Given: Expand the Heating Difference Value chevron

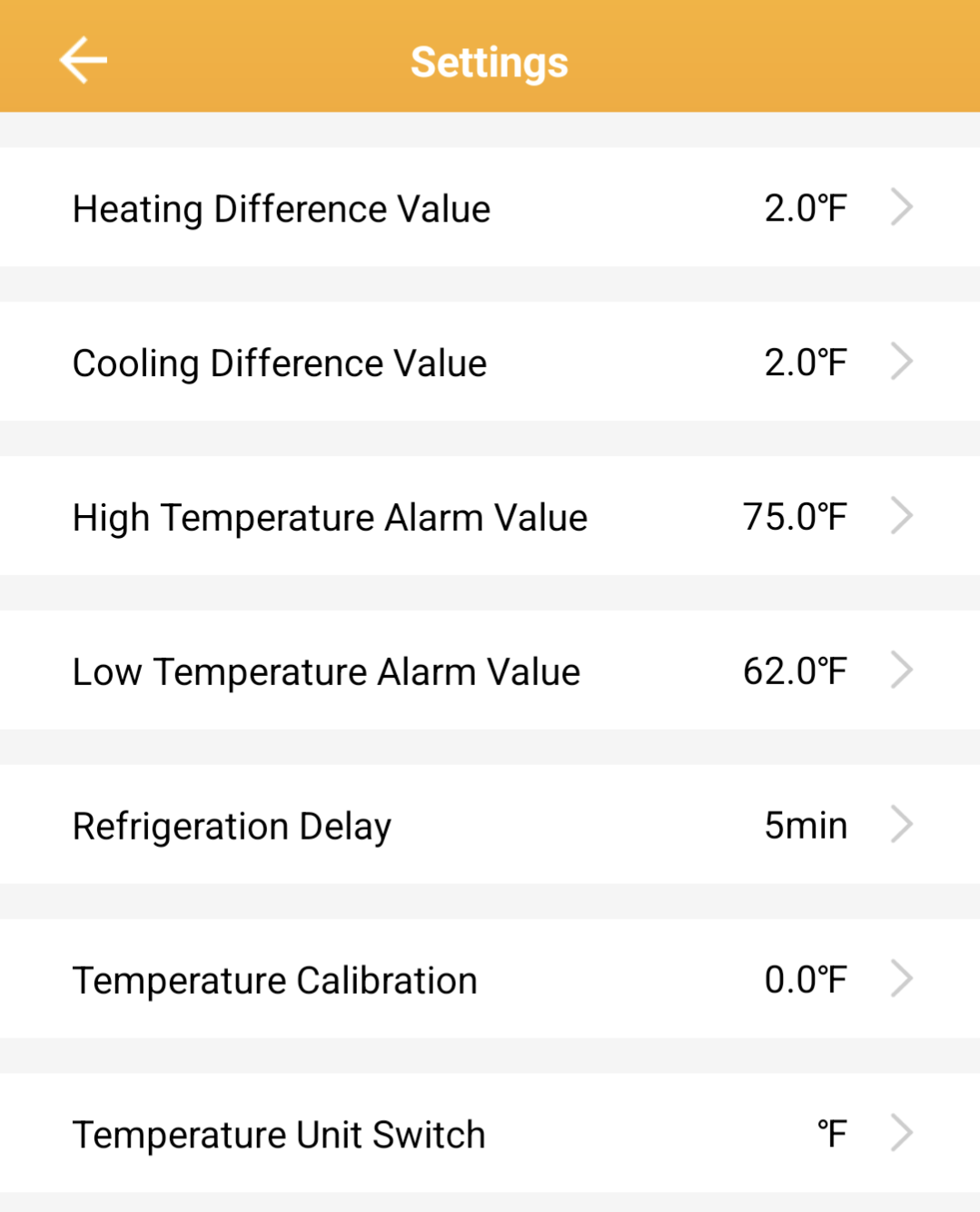Looking at the screenshot, I should 902,207.
